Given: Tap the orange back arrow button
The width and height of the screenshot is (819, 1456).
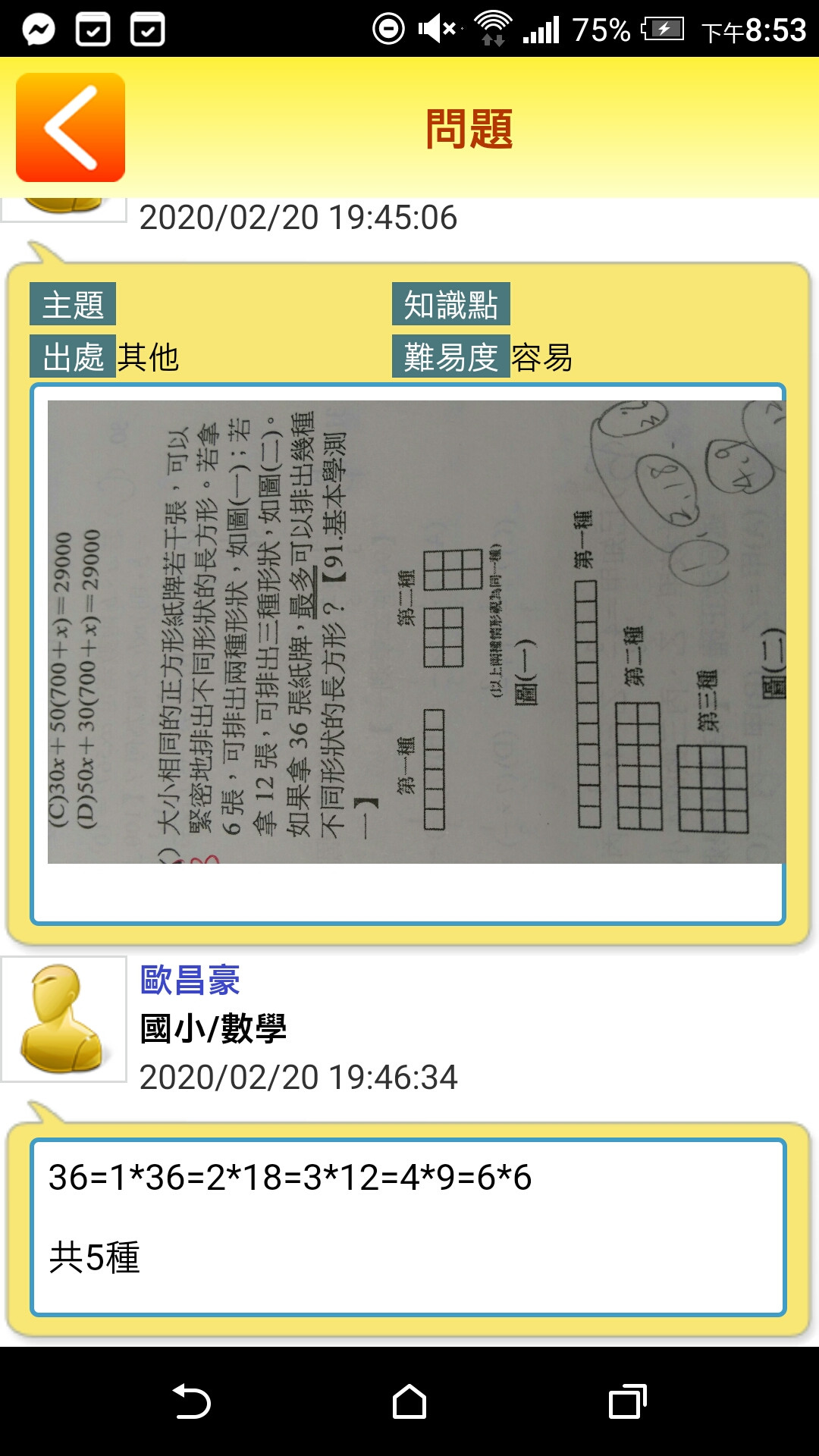Looking at the screenshot, I should 71,127.
